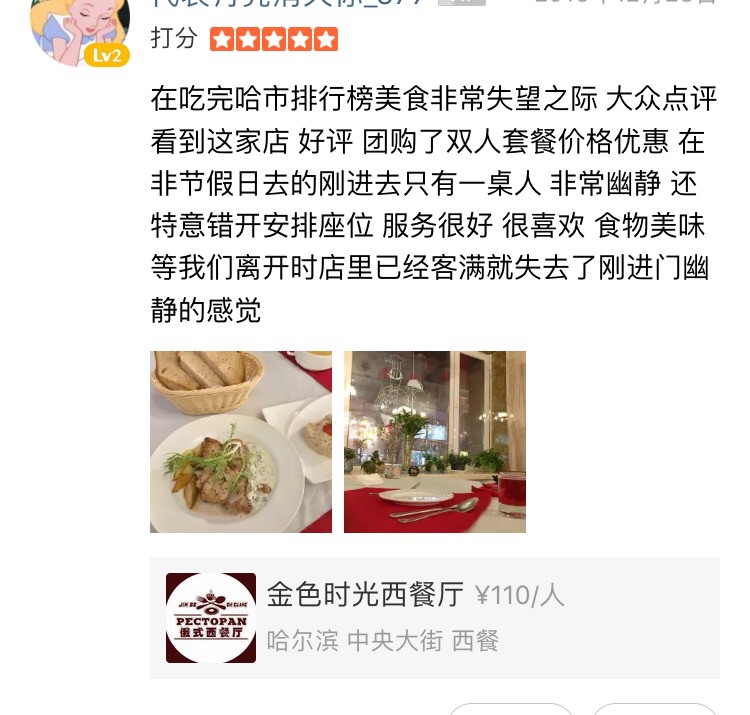Open the 金色时光西餐厅 restaurant card
Viewport: 750px width, 715px height.
(x=434, y=617)
